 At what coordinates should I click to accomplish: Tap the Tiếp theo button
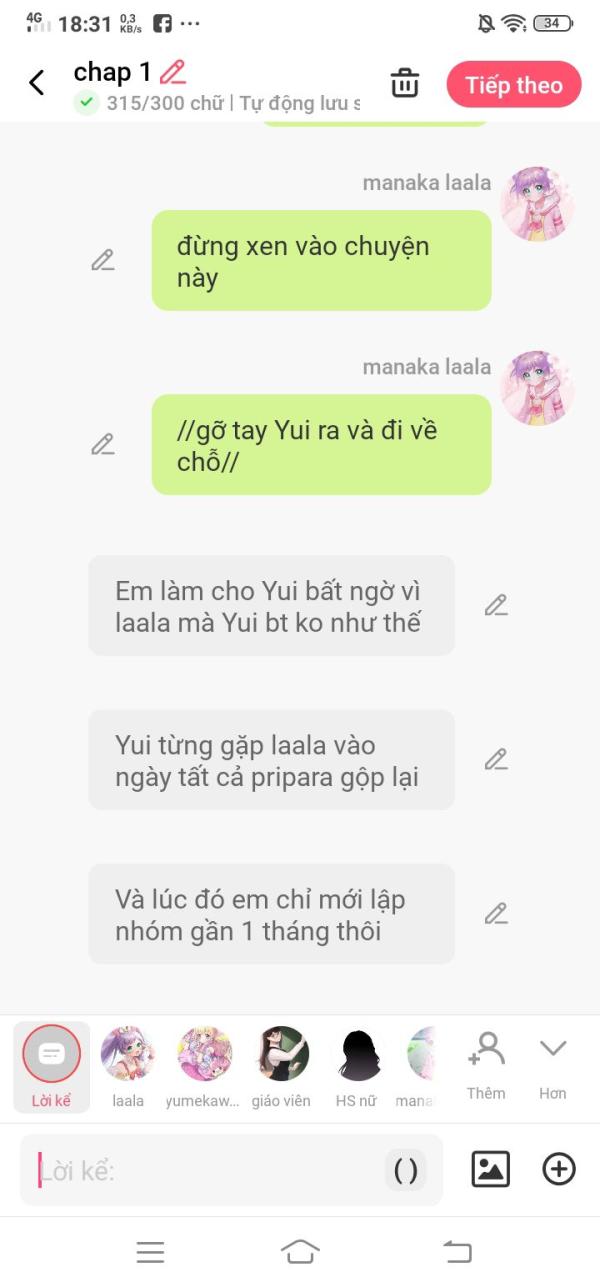514,85
